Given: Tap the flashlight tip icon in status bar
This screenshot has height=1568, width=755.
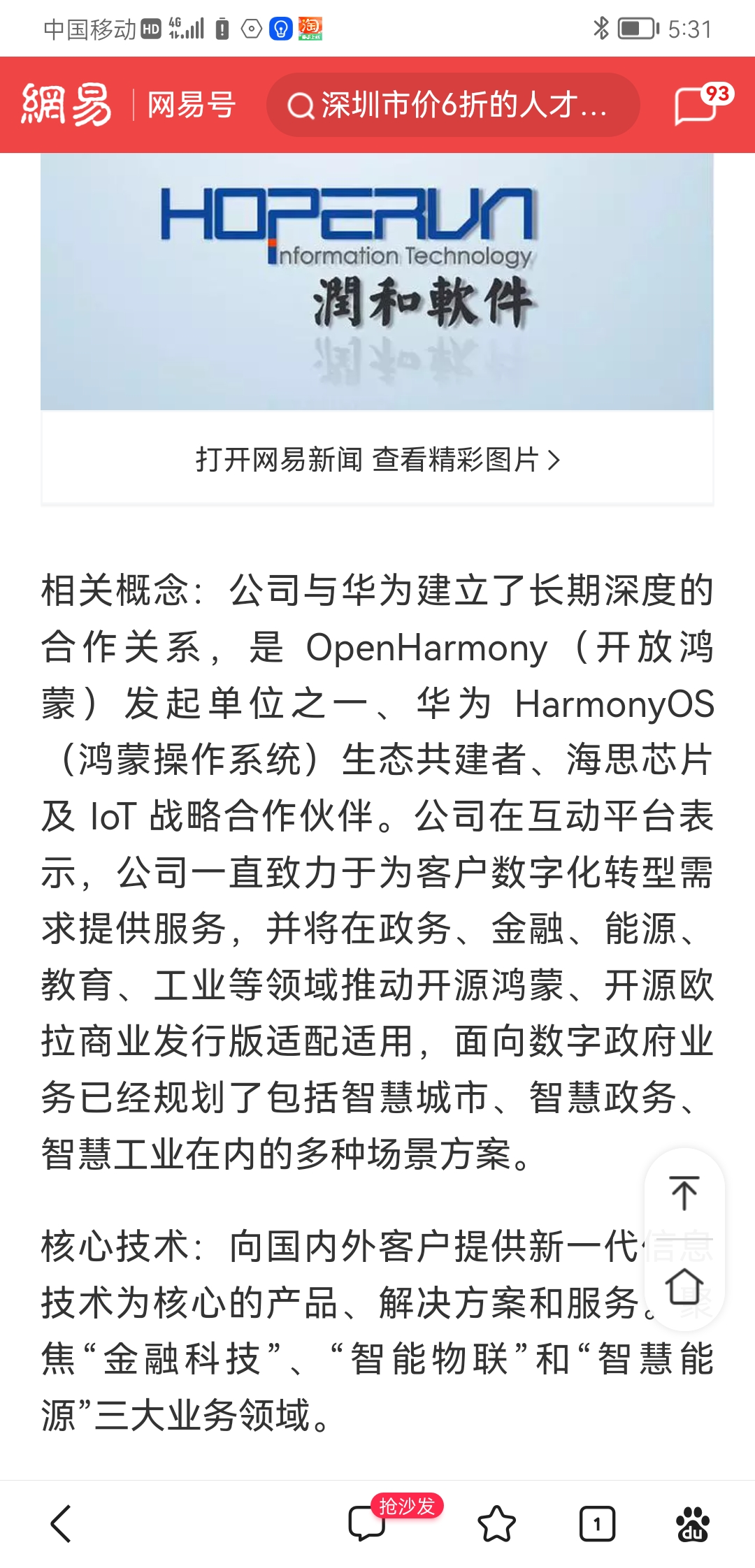Looking at the screenshot, I should (280, 30).
